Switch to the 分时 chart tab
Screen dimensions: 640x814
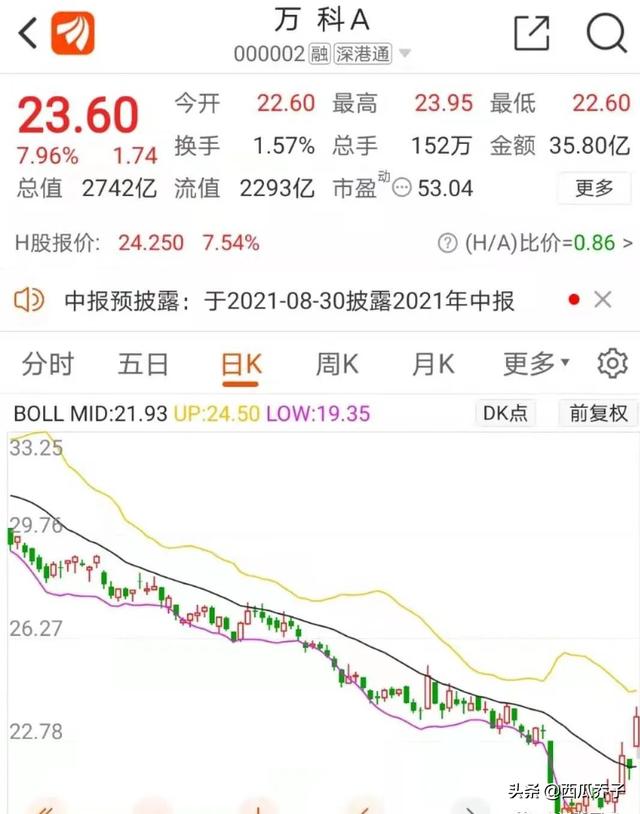coord(48,364)
